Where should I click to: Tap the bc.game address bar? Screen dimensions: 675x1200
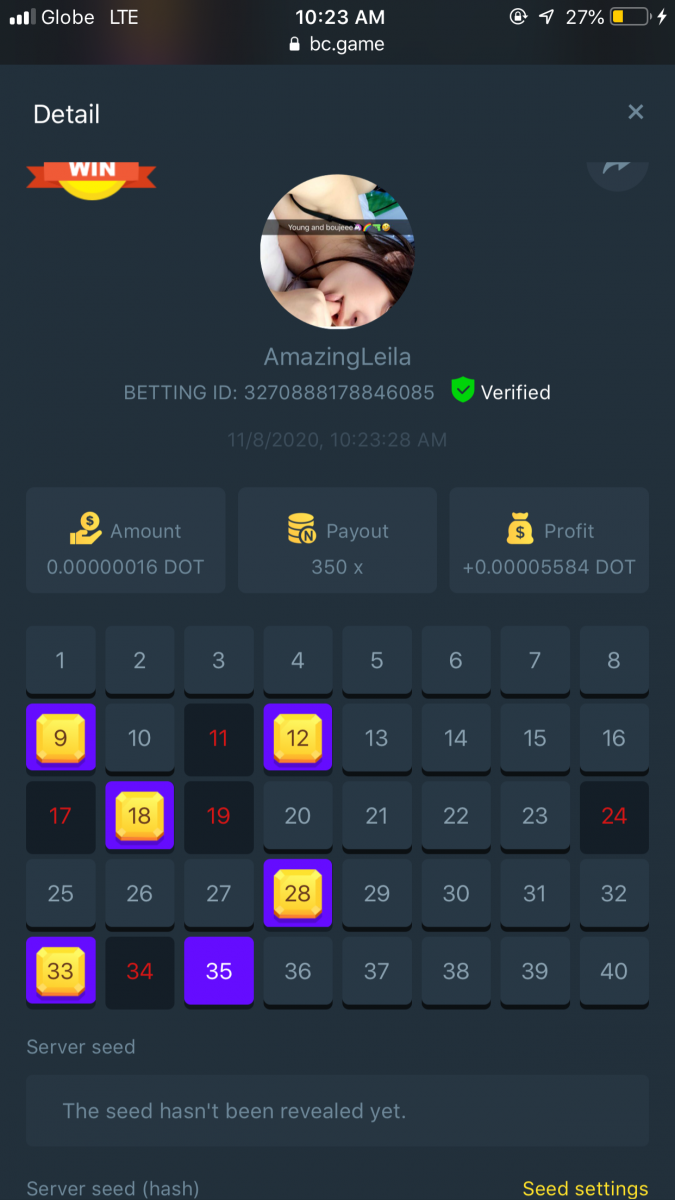(337, 44)
